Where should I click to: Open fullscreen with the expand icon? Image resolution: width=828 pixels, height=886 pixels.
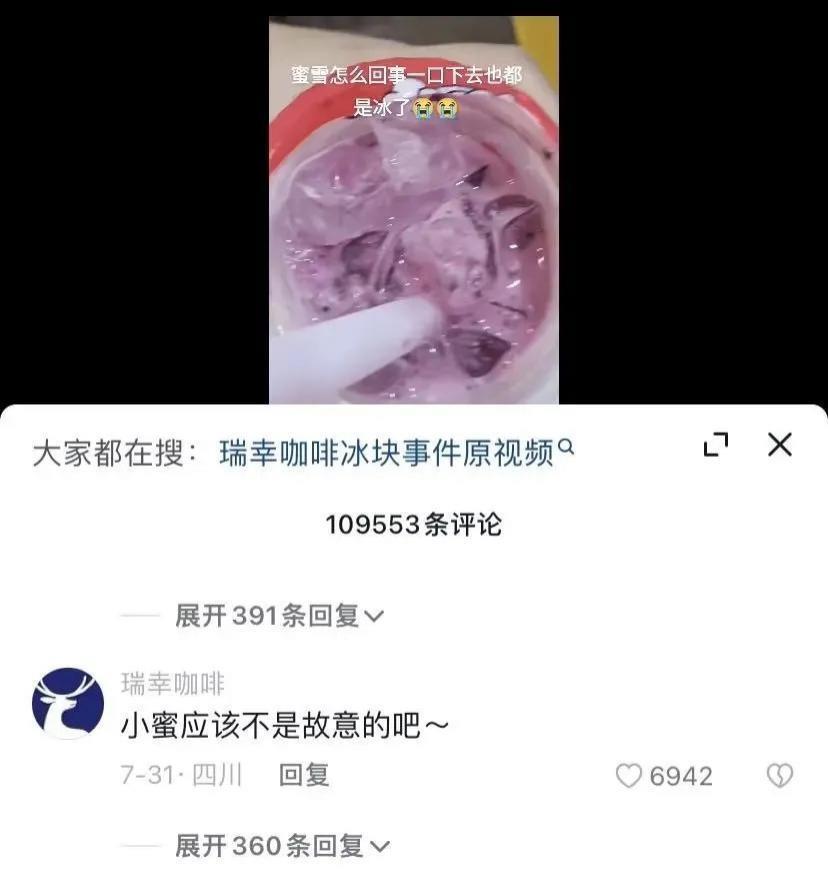point(716,446)
